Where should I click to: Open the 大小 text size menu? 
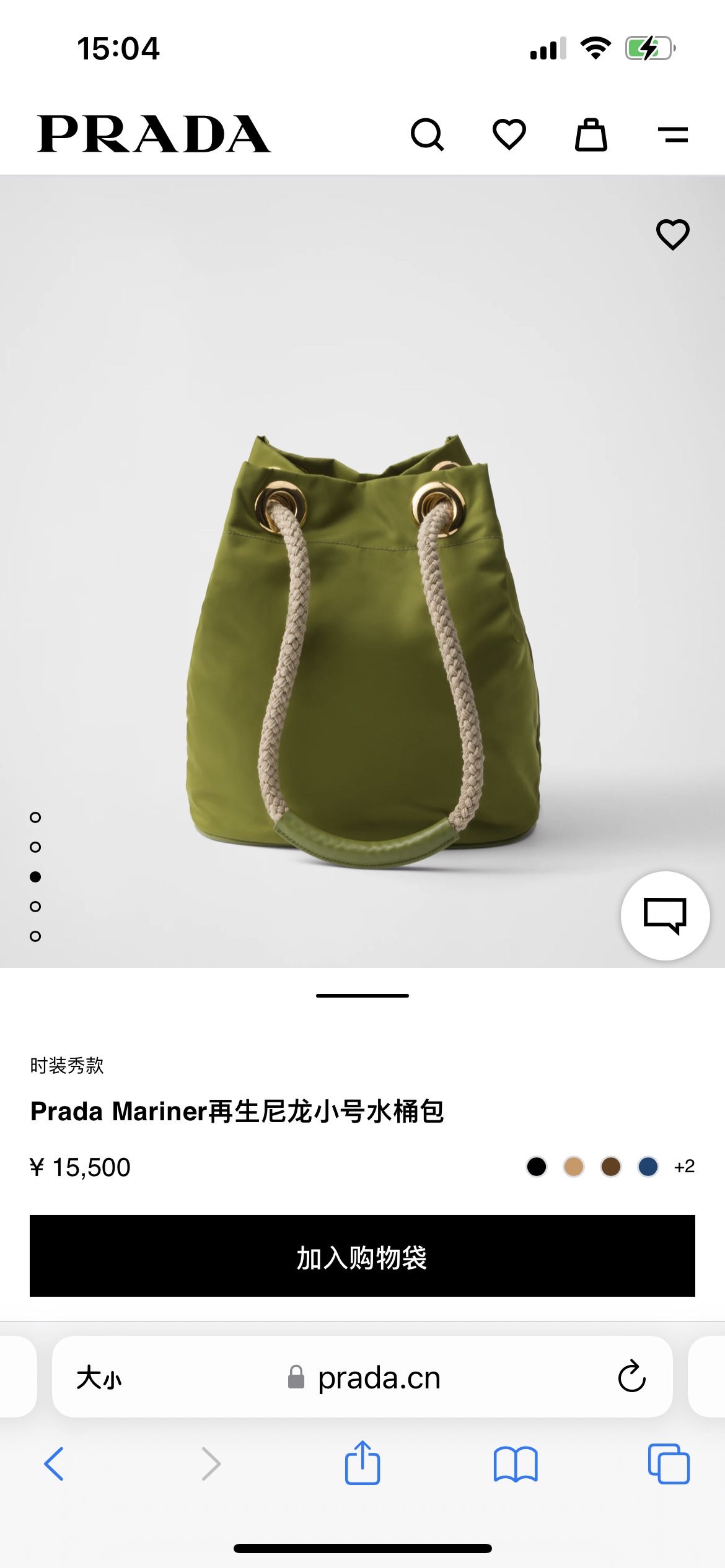[x=99, y=1378]
